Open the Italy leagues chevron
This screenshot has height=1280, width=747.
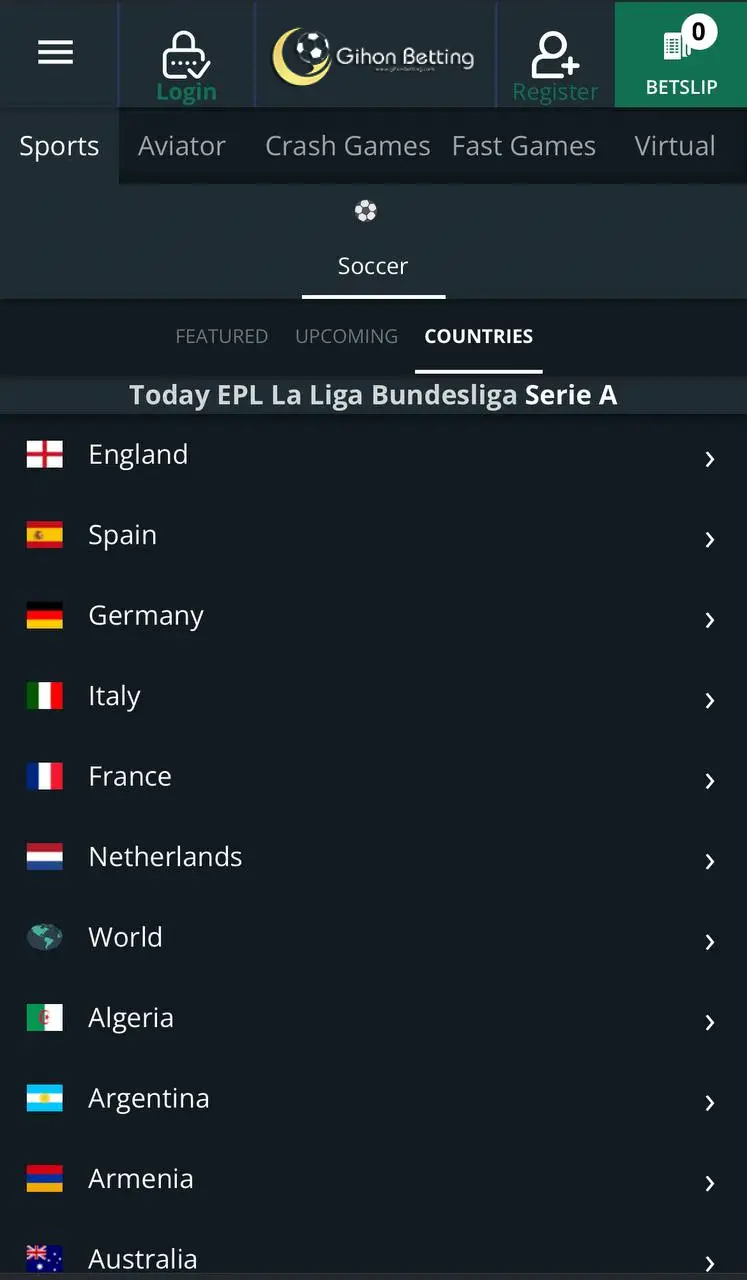[x=710, y=700]
